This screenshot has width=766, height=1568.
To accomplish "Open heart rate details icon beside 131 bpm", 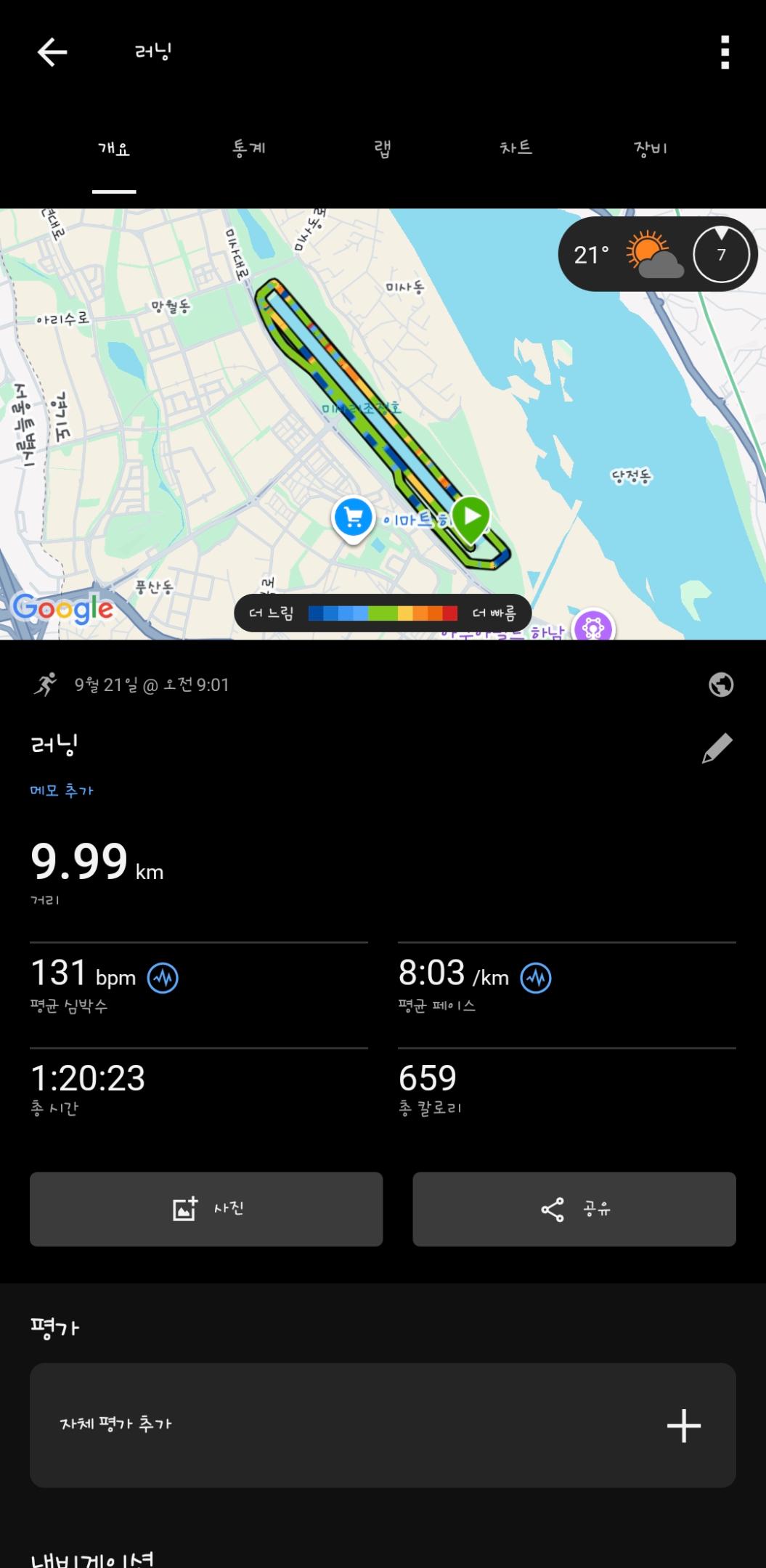I will pos(163,978).
